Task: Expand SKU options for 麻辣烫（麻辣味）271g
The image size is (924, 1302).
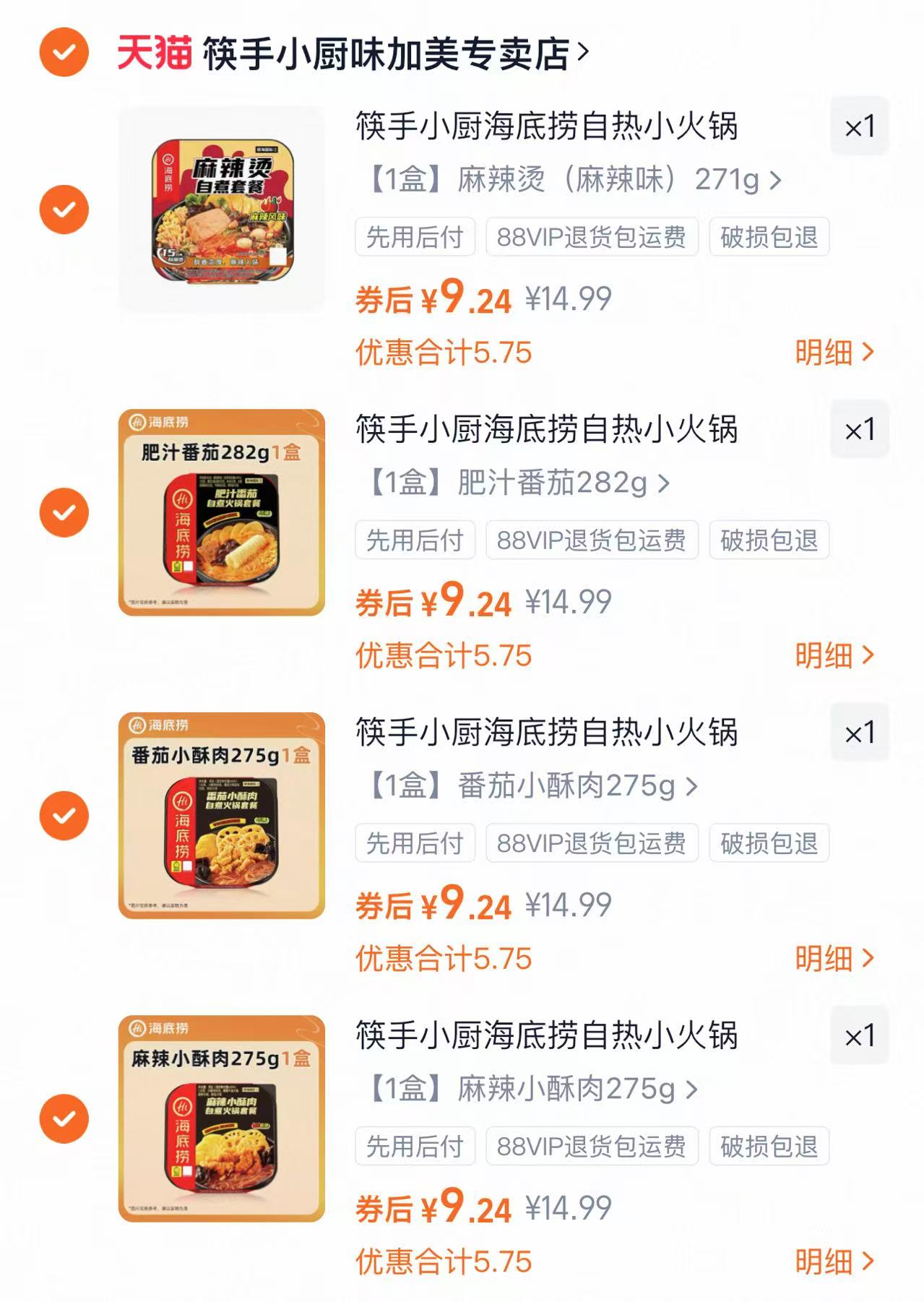Action: point(776,183)
